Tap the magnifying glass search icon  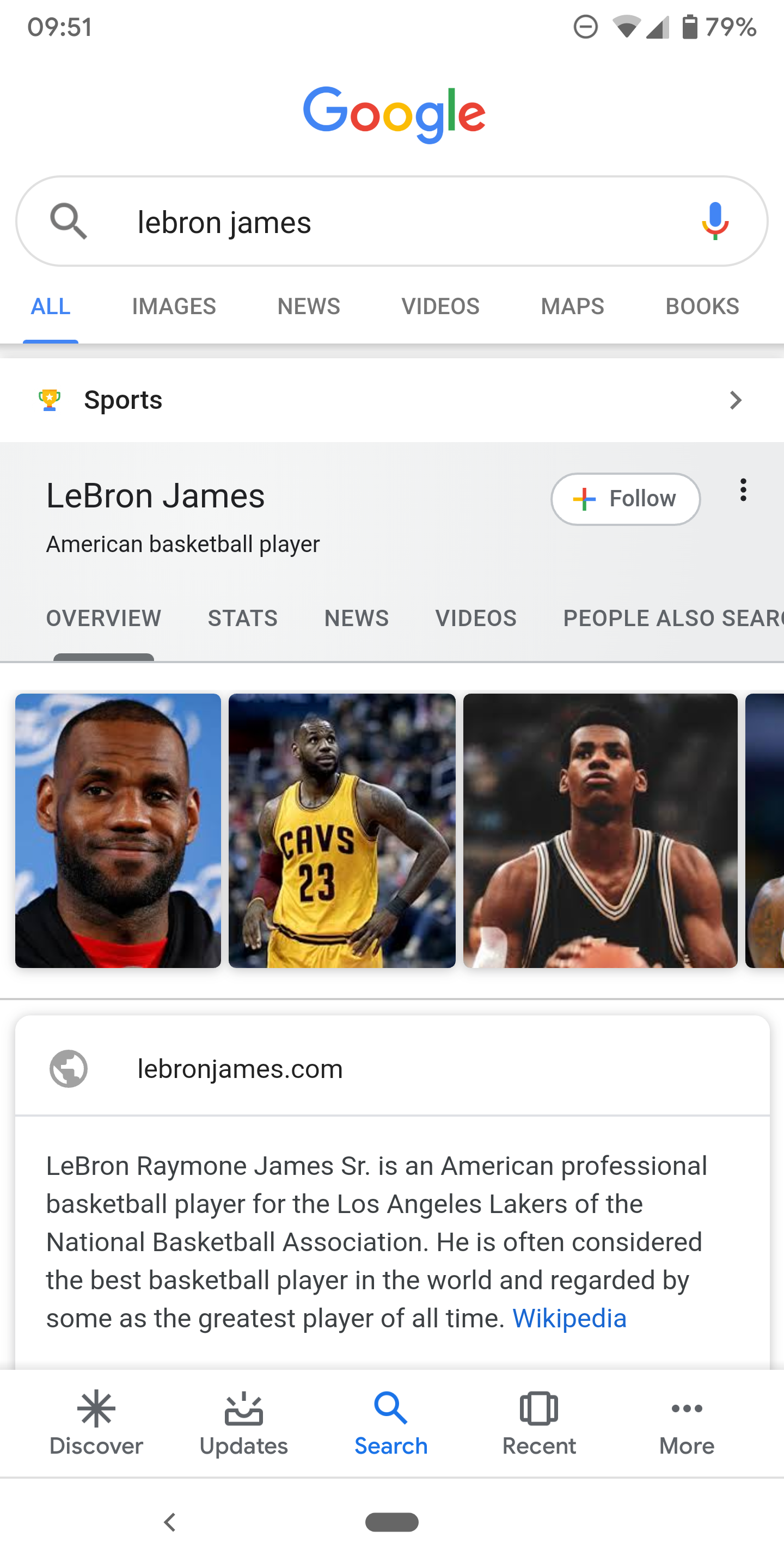pyautogui.click(x=69, y=221)
